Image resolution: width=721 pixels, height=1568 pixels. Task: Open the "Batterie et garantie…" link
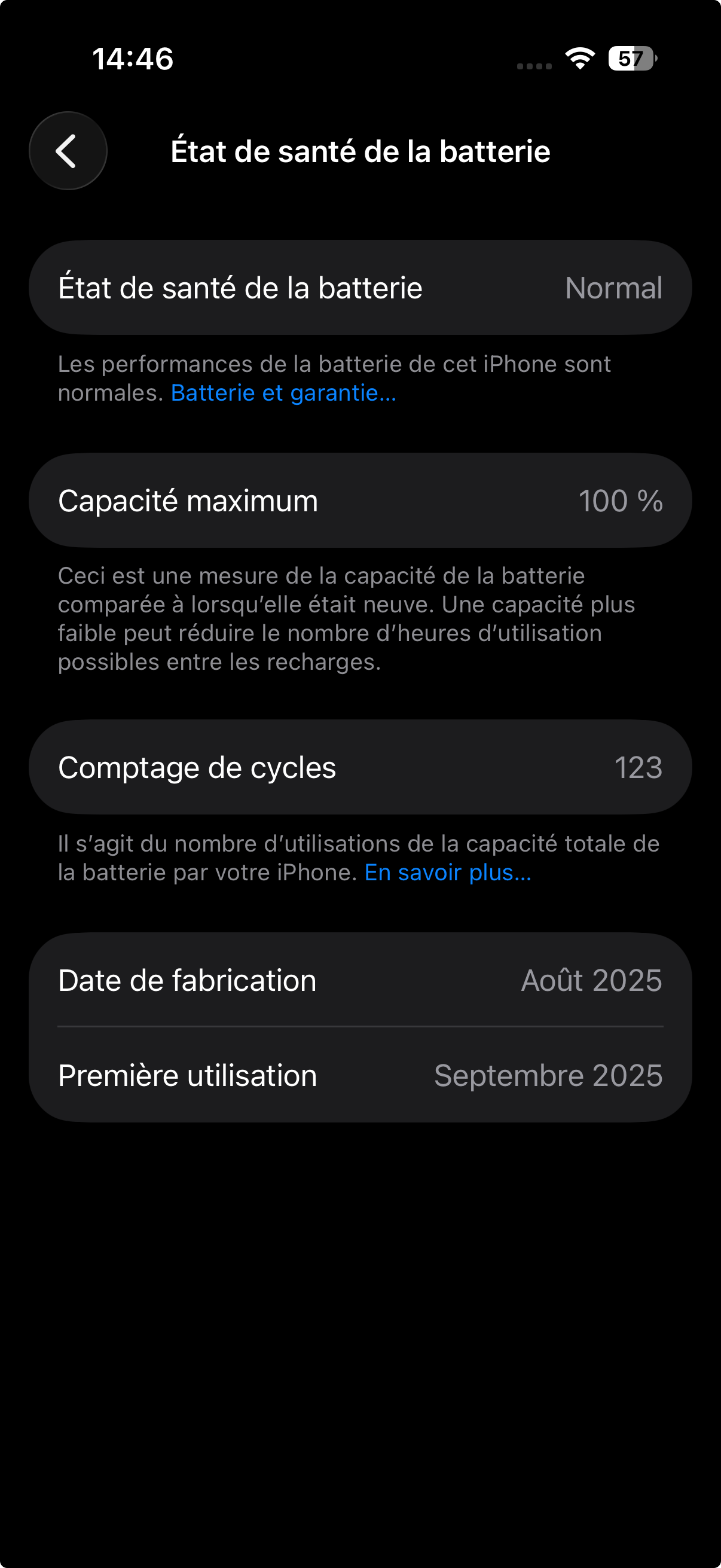pos(283,393)
